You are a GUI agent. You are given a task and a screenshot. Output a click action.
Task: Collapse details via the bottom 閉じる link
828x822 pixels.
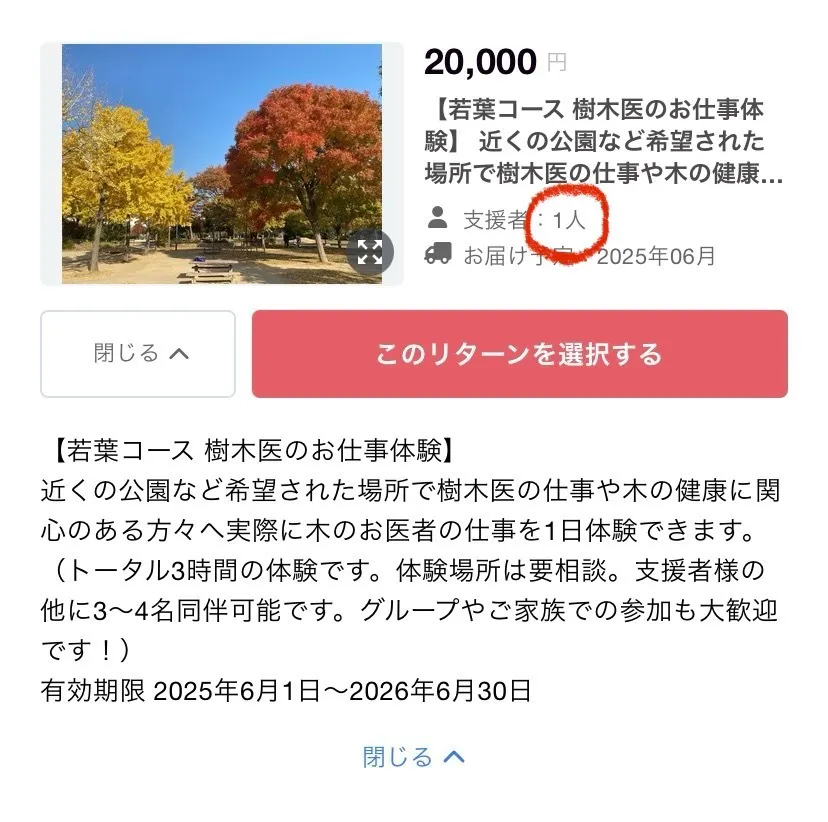[413, 756]
